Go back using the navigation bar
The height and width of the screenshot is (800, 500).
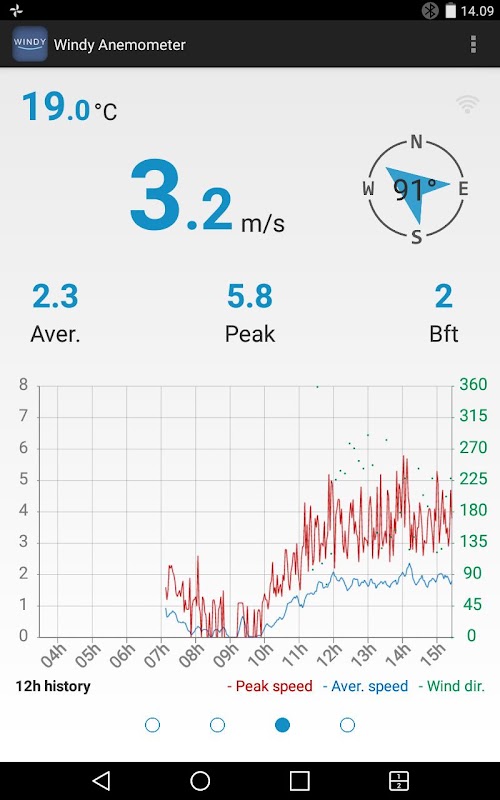click(x=101, y=780)
